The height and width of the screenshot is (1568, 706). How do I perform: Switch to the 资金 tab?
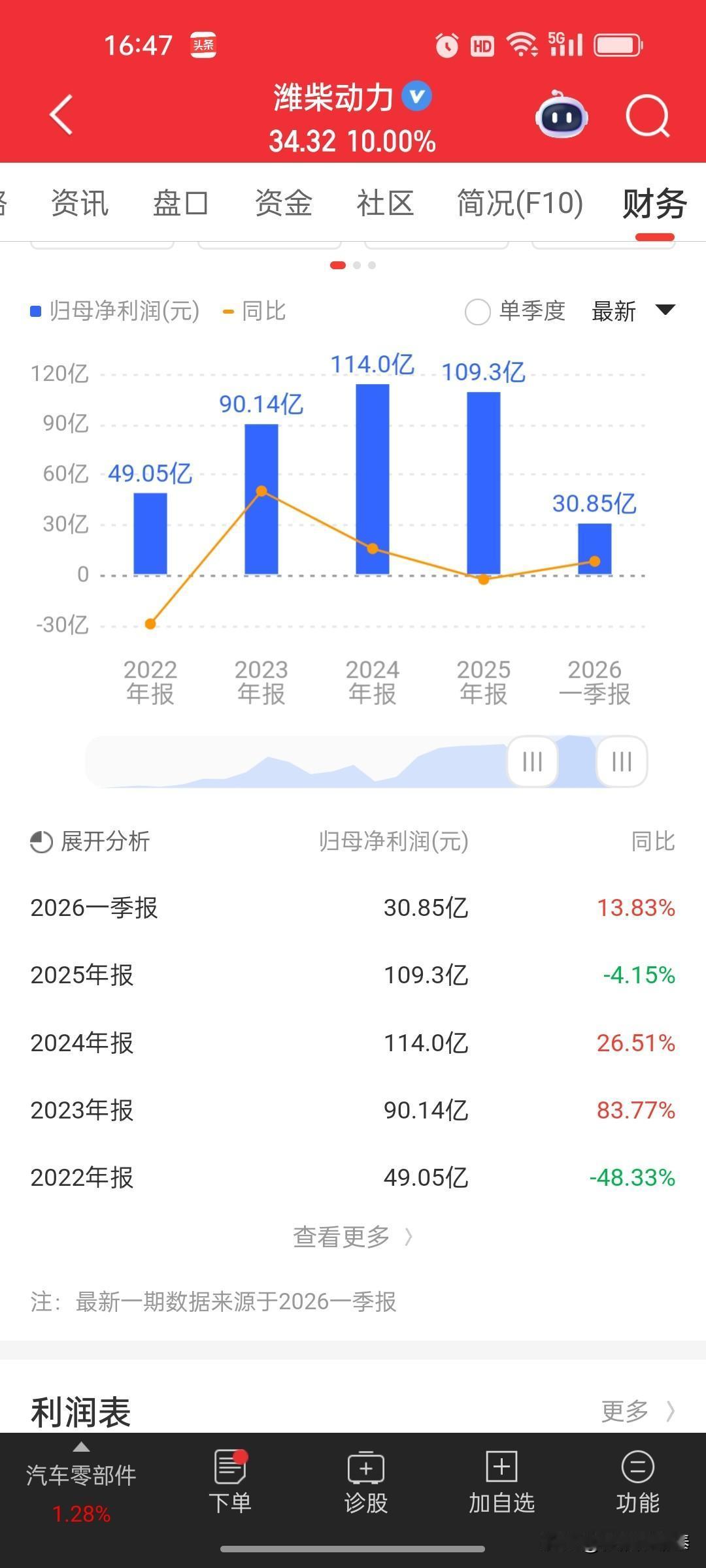click(x=283, y=203)
